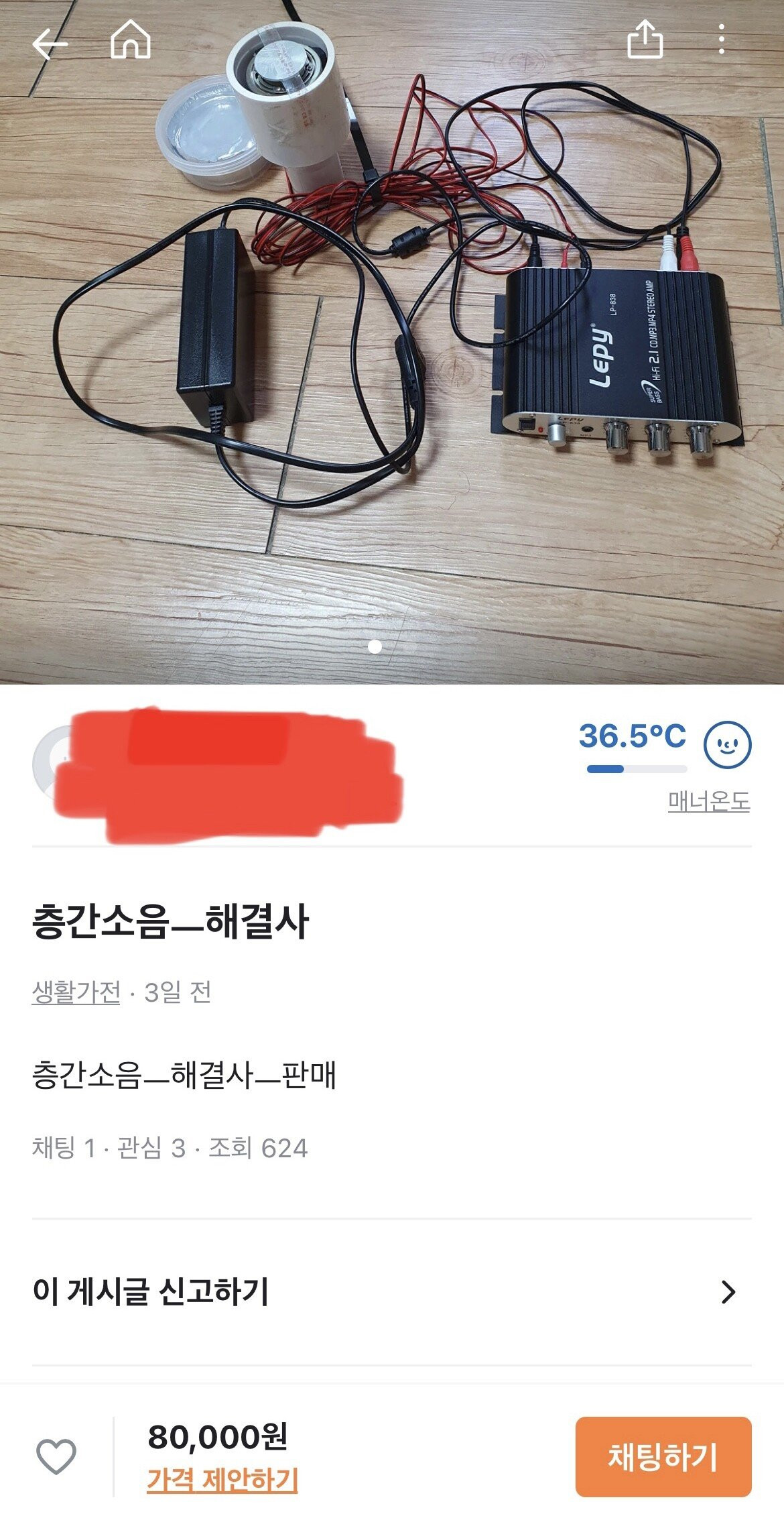Add this item to favorites with the heart icon
This screenshot has width=784, height=1516.
pos(56,1456)
